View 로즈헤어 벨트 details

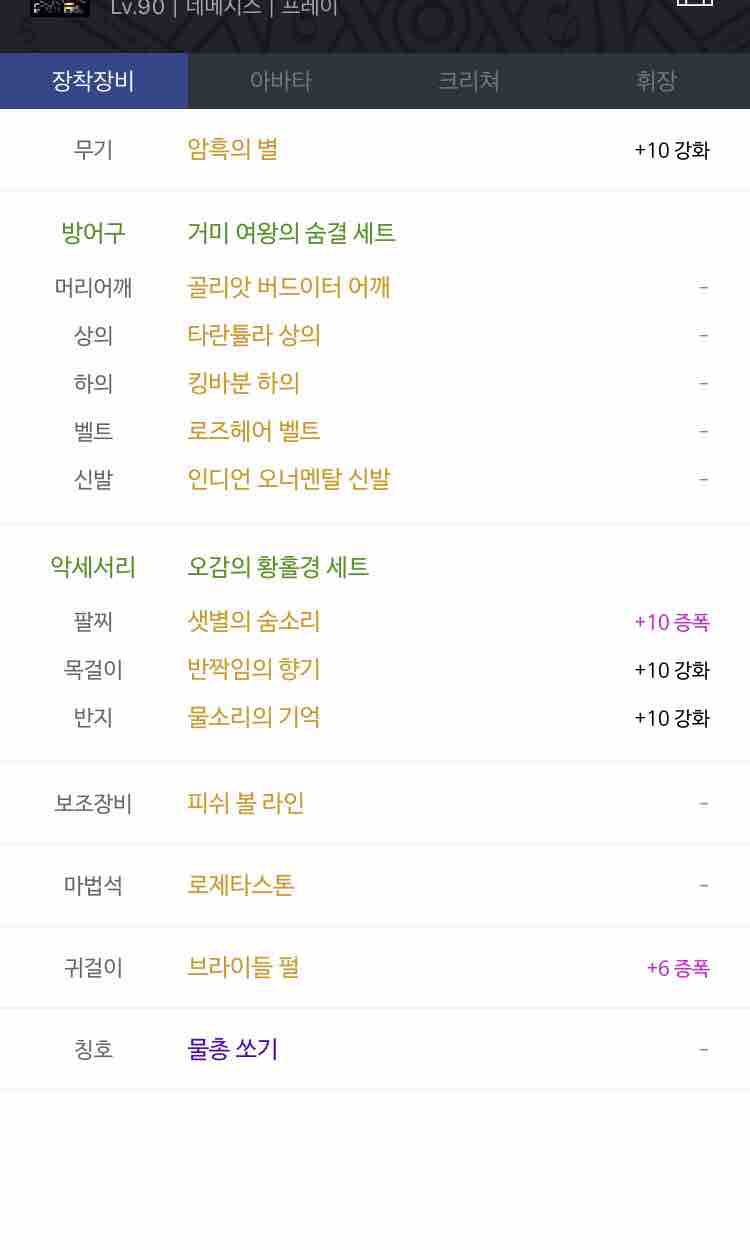click(254, 432)
